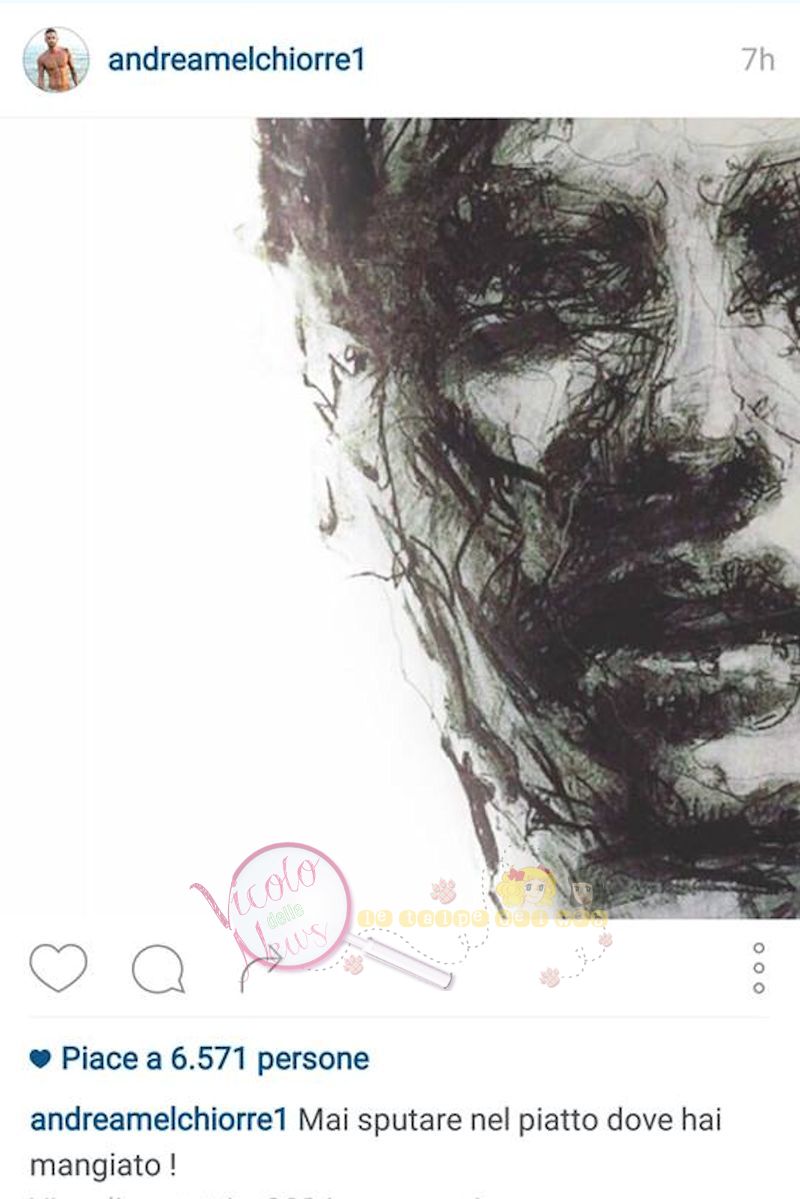Open andreamelchiorre1 profile from post header
This screenshot has height=1199, width=800.
click(236, 60)
